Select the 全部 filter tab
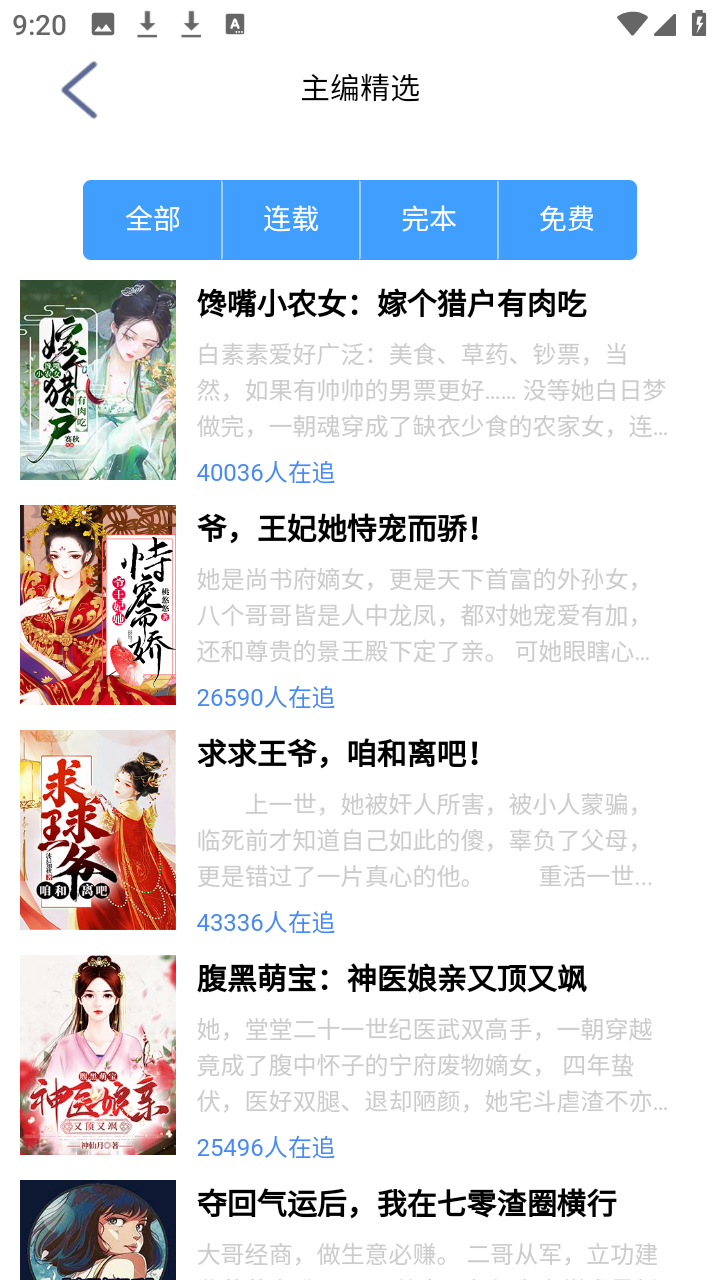Screen dimensions: 720x1280 click(153, 219)
